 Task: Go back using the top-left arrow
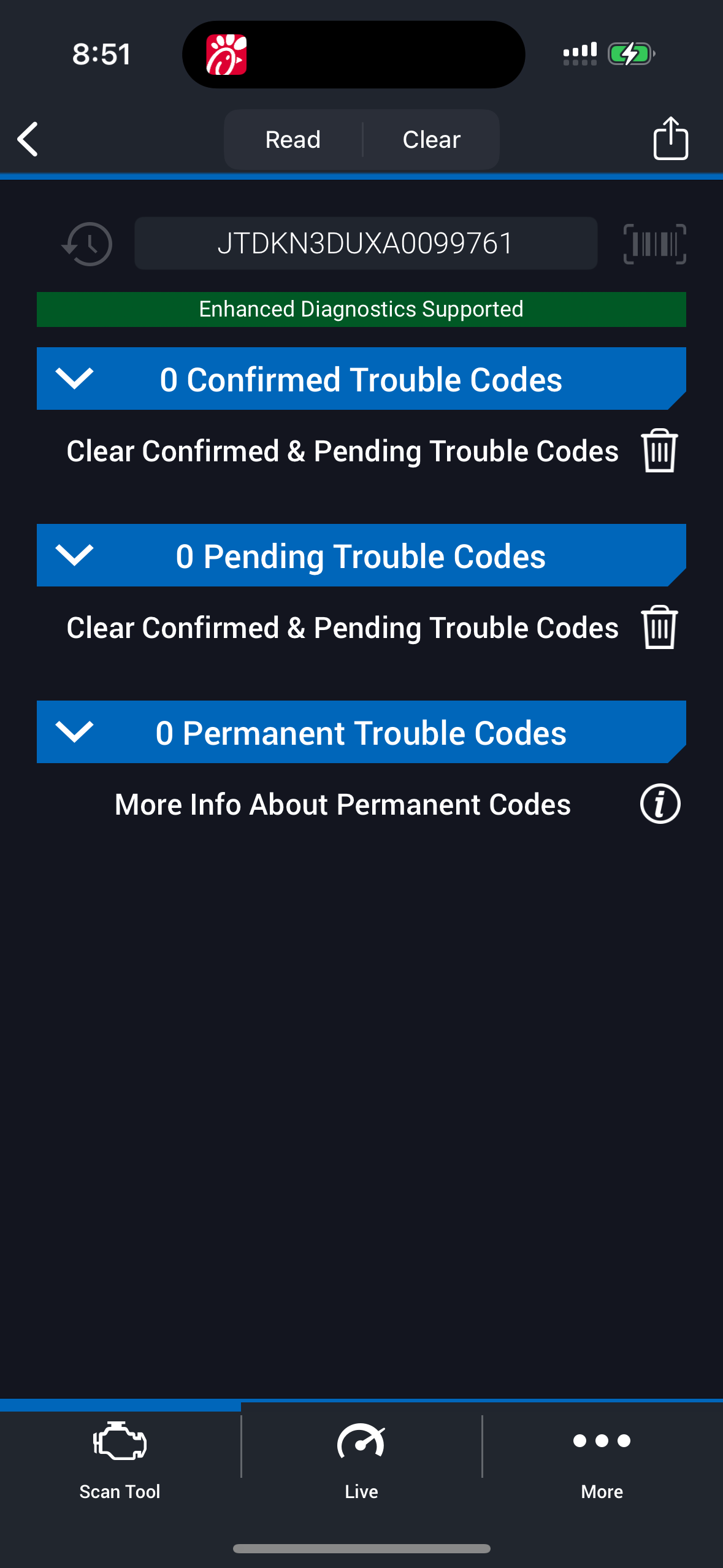(28, 139)
